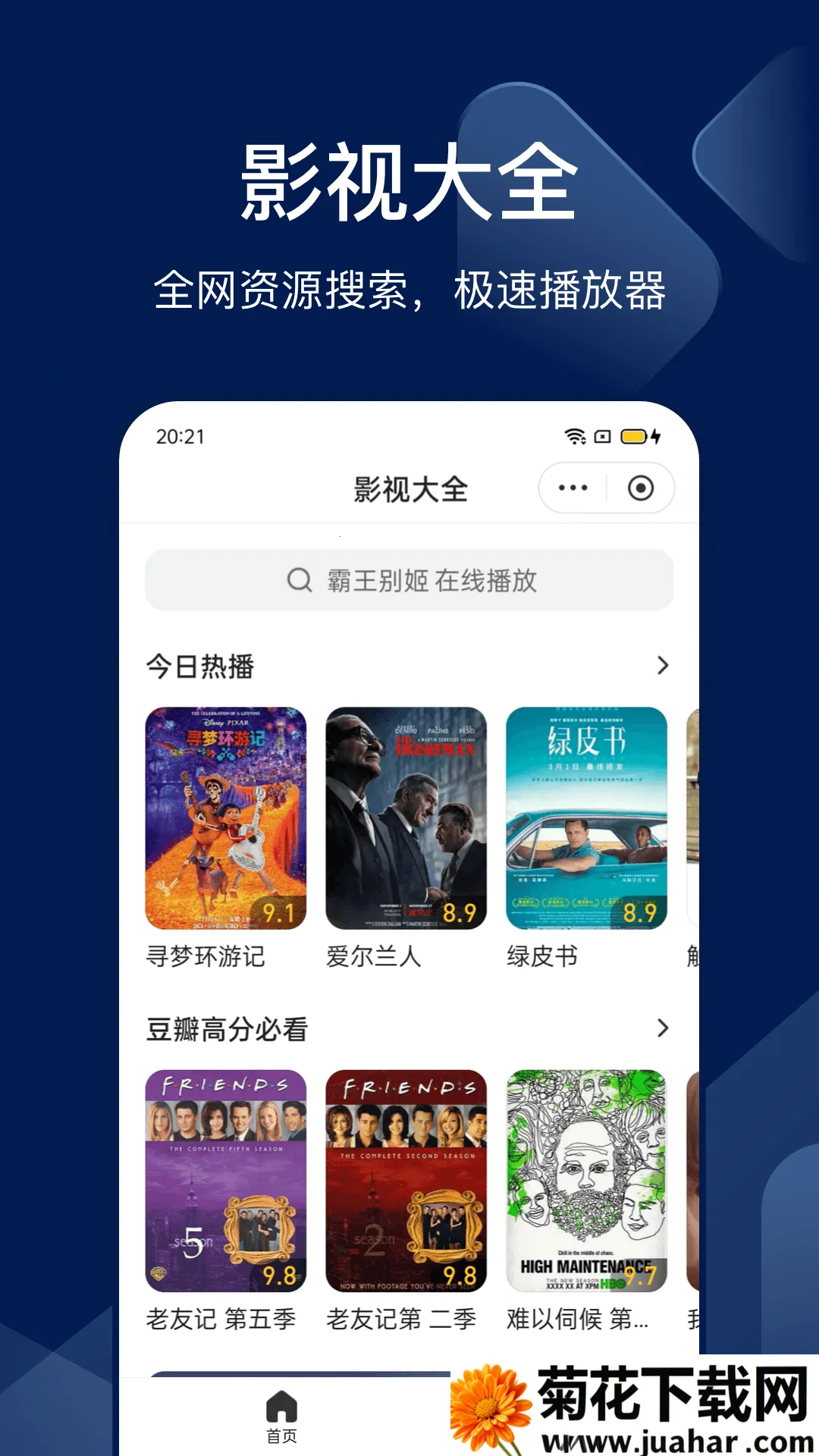The height and width of the screenshot is (1456, 819).
Task: Tap the circular exit capsule icon
Action: (641, 489)
